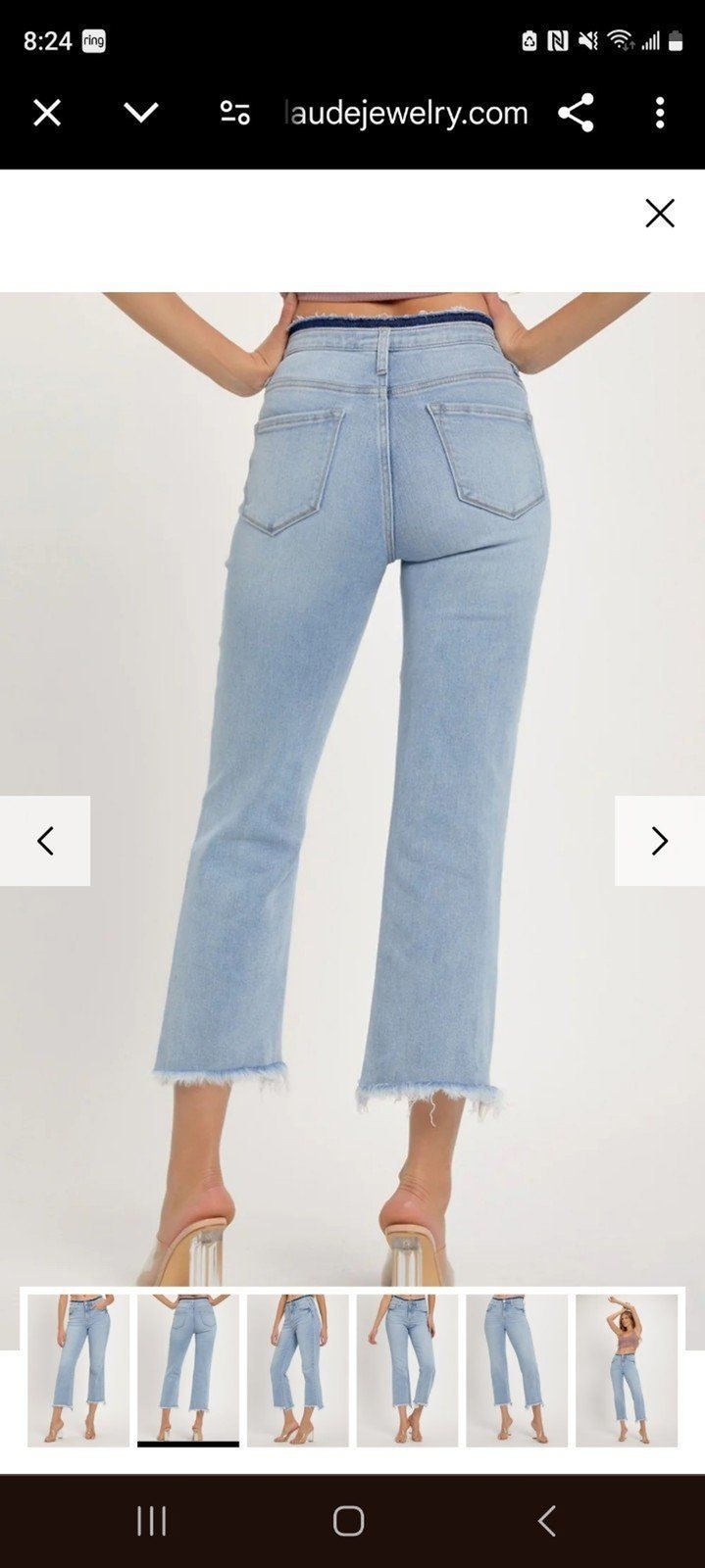This screenshot has height=1568, width=705.
Task: Tap the laudejewelry.com address bar
Action: pos(406,114)
